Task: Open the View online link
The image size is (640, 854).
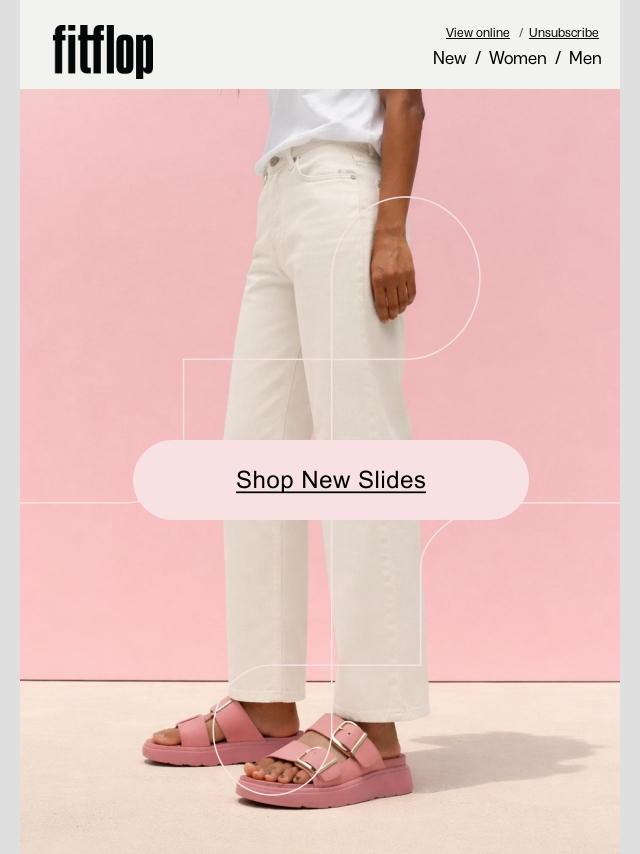Action: (478, 33)
